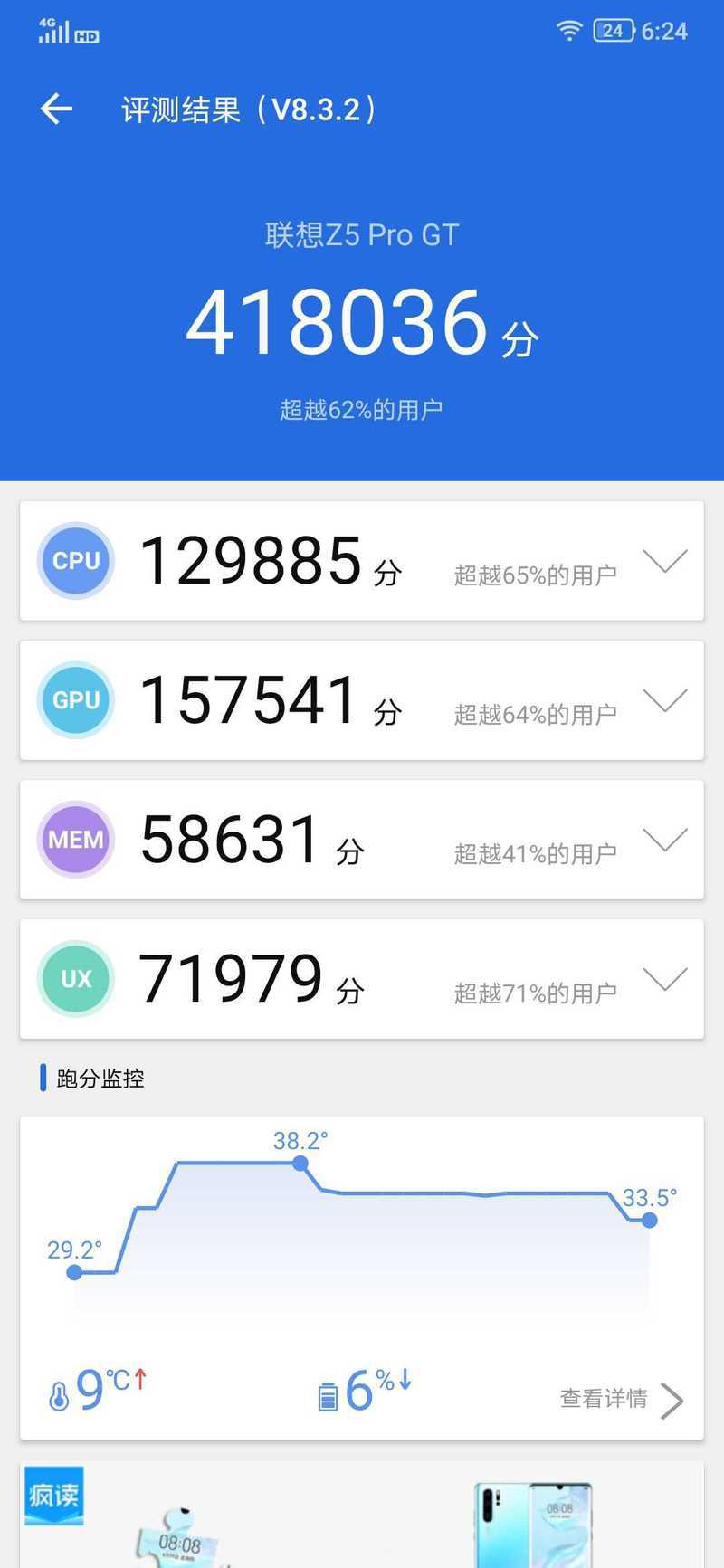The image size is (724, 1568).
Task: Expand the MEM score section
Action: coord(665,840)
